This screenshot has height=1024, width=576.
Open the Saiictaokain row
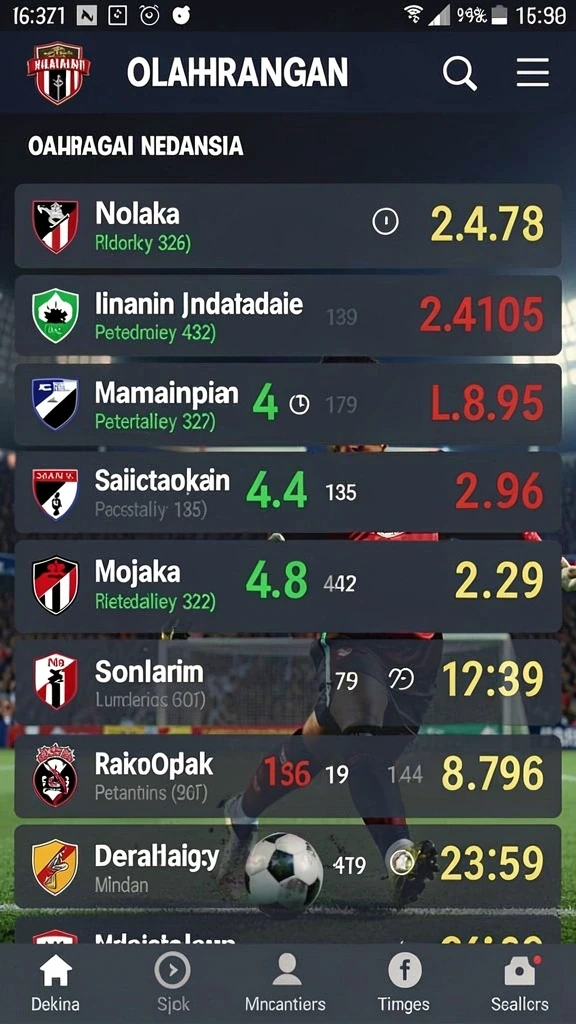pos(287,492)
